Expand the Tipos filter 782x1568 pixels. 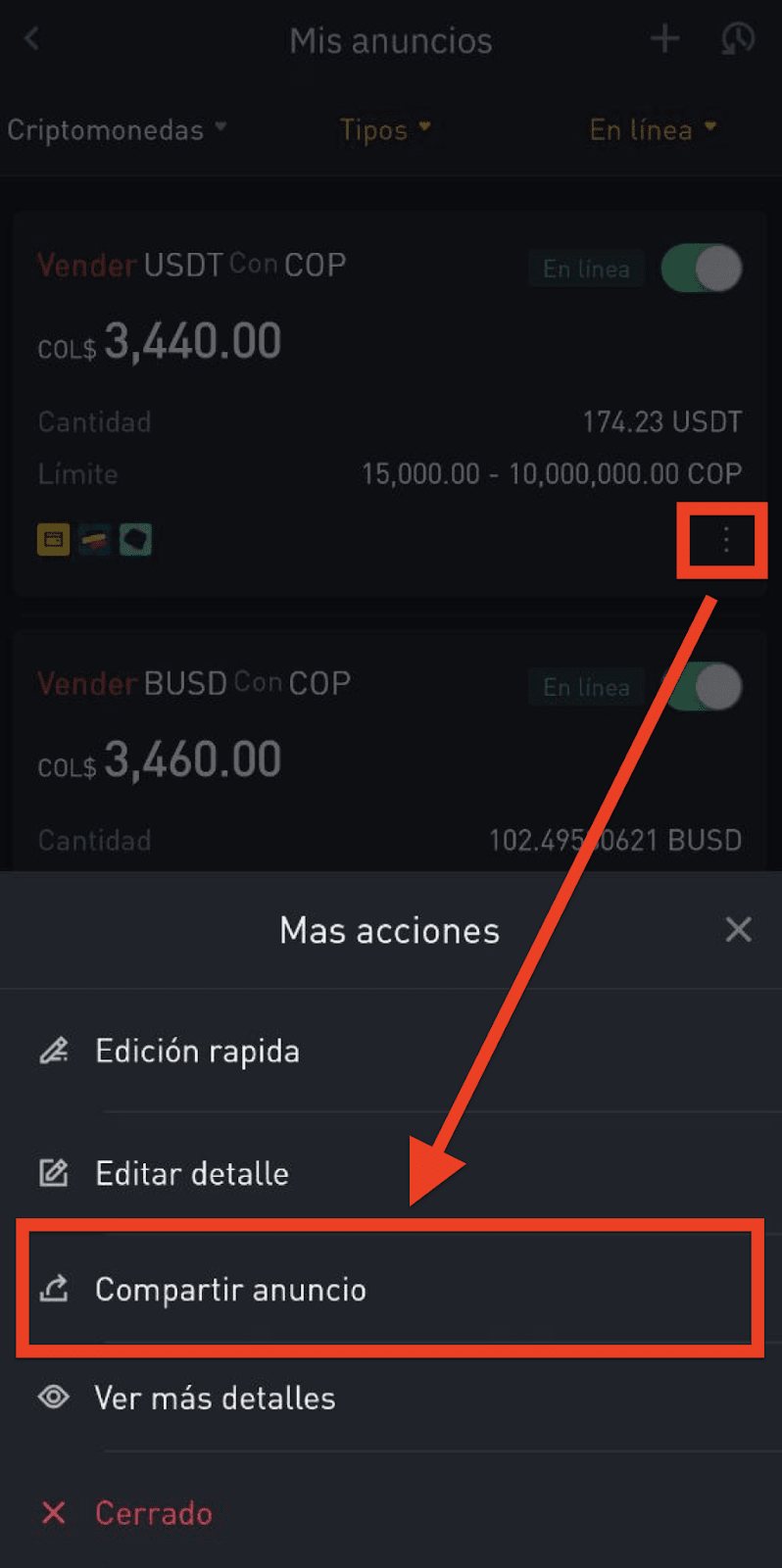coord(385,129)
